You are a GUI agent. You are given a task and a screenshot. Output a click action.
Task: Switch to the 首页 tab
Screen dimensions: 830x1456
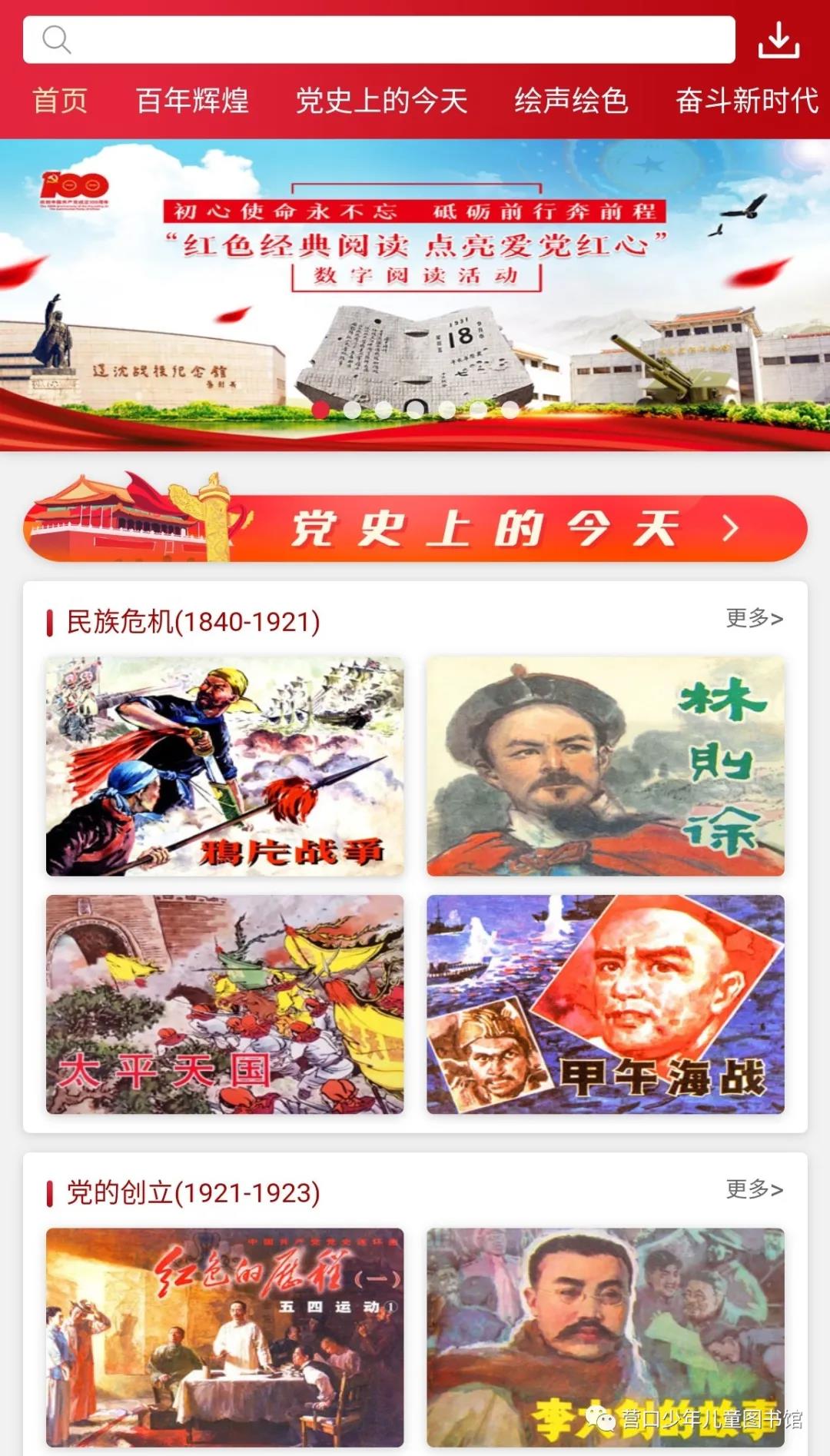(60, 101)
